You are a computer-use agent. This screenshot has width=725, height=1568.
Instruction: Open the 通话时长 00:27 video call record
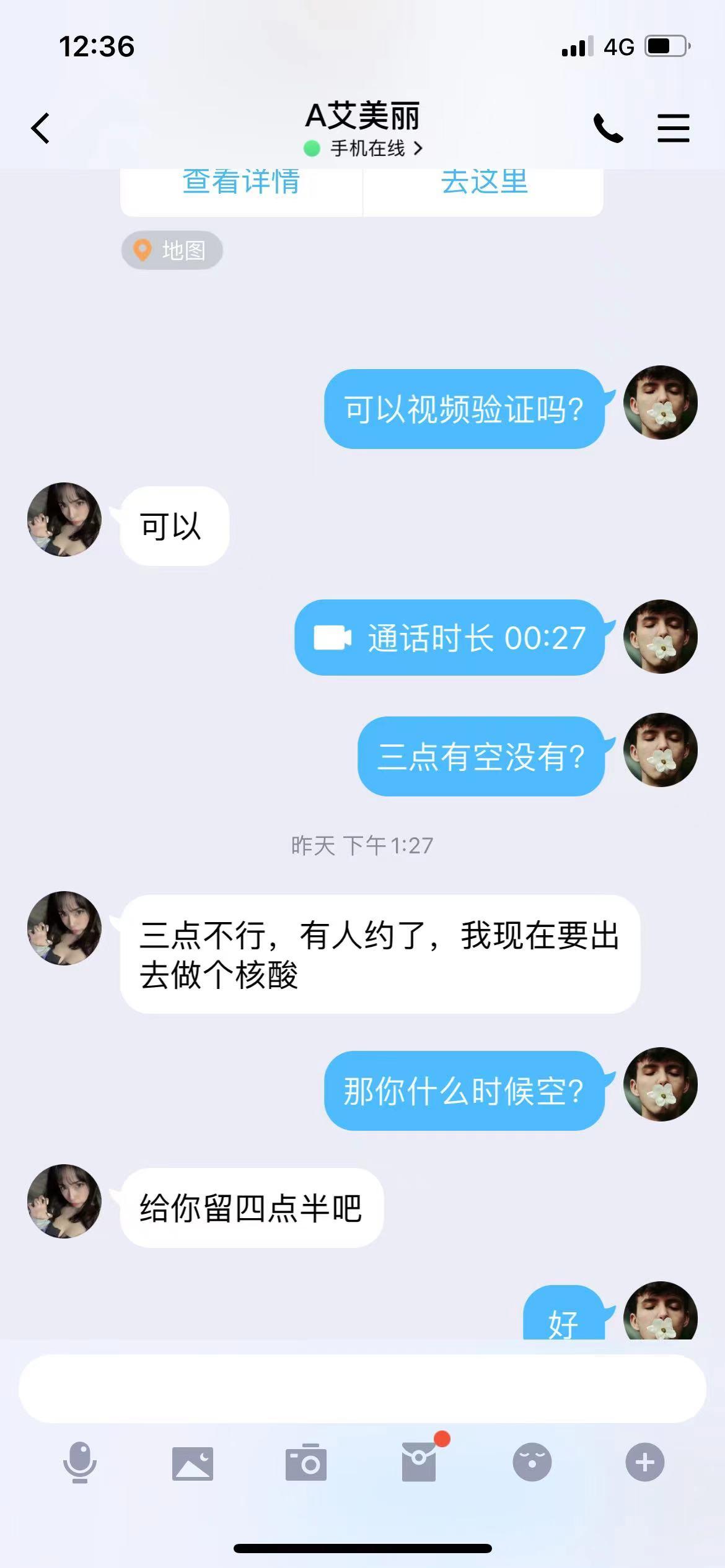pyautogui.click(x=450, y=637)
